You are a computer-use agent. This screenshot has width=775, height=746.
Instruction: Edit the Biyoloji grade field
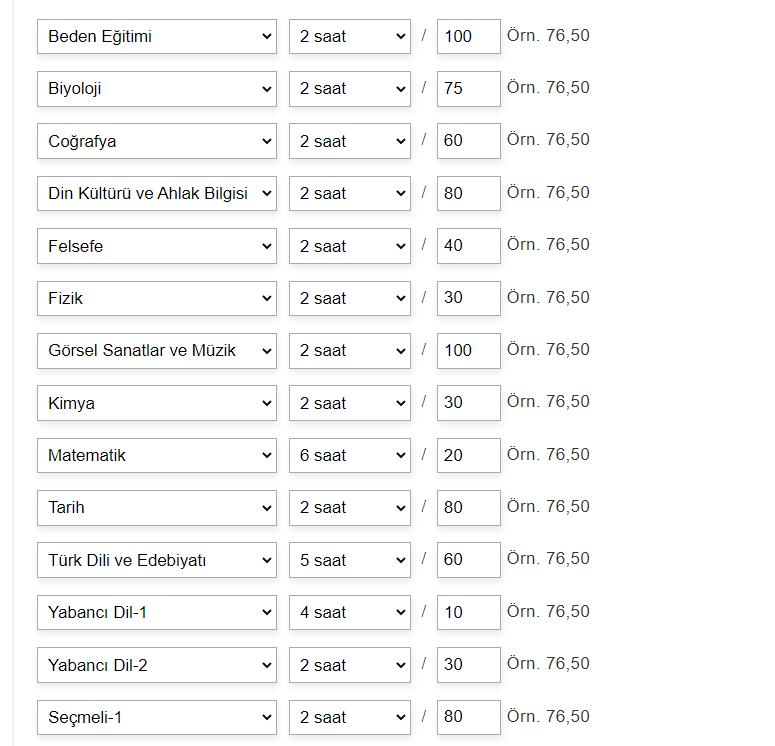pyautogui.click(x=468, y=88)
